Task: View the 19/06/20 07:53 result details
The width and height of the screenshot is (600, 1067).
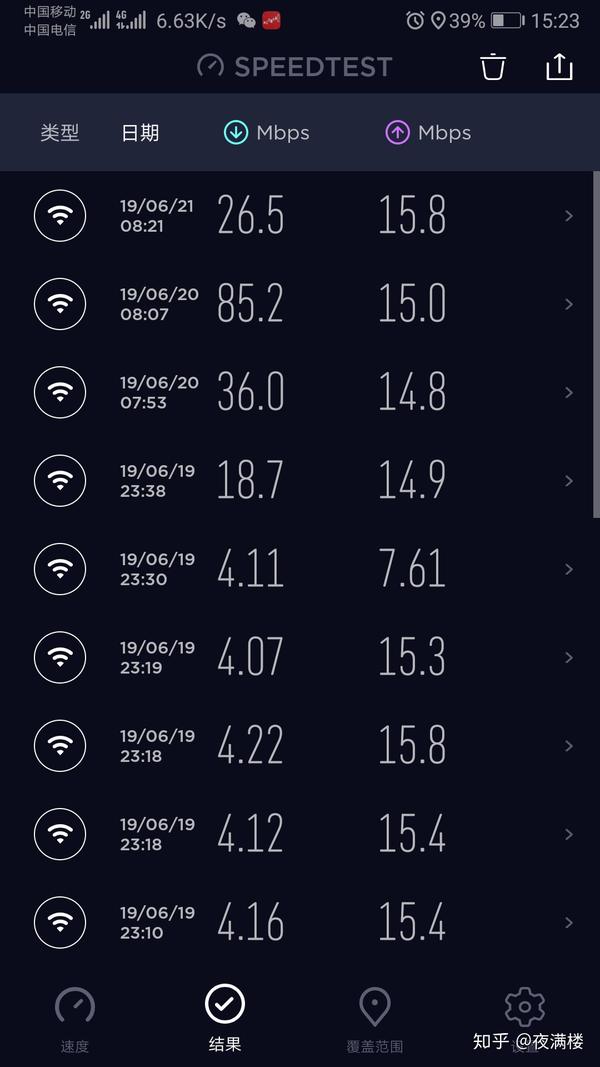Action: click(x=300, y=393)
